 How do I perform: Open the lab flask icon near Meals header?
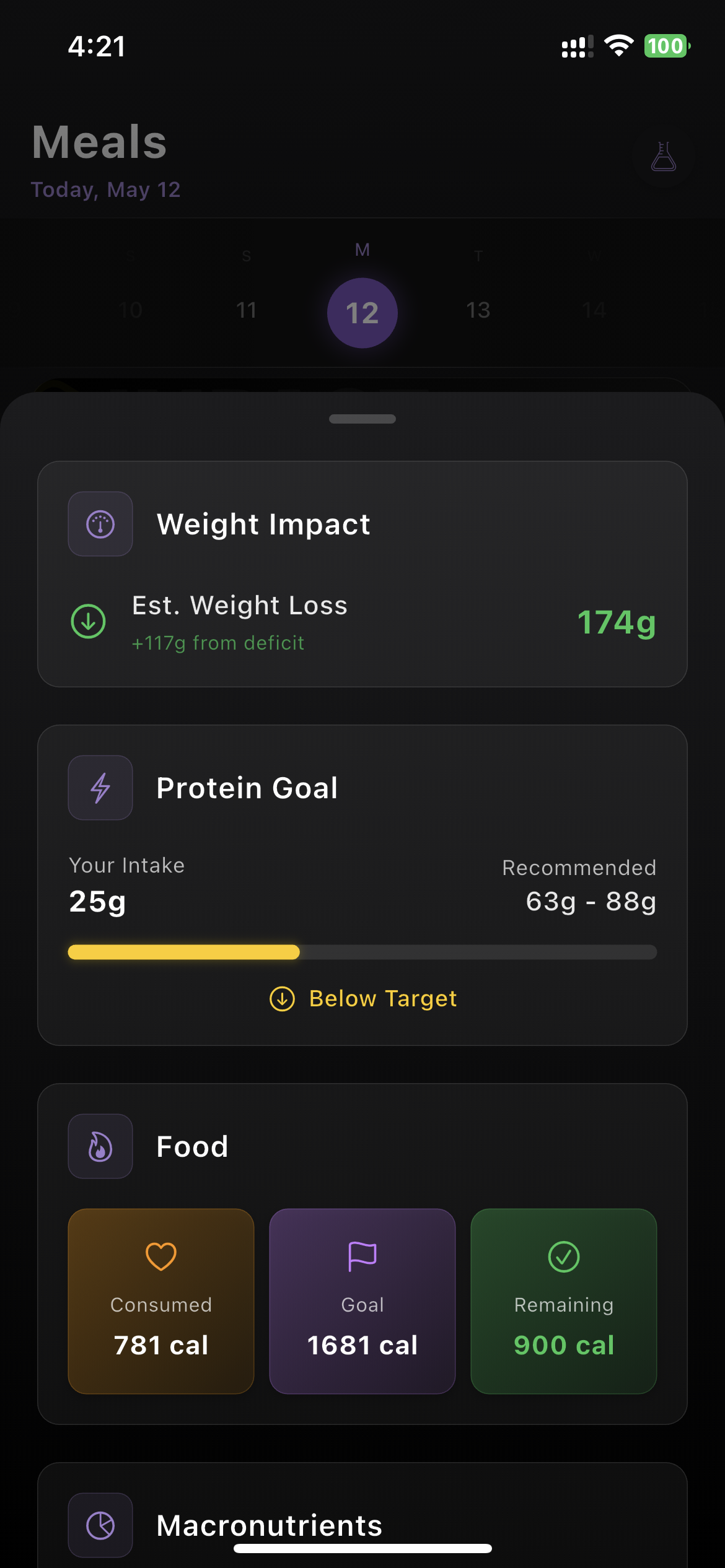(x=662, y=157)
